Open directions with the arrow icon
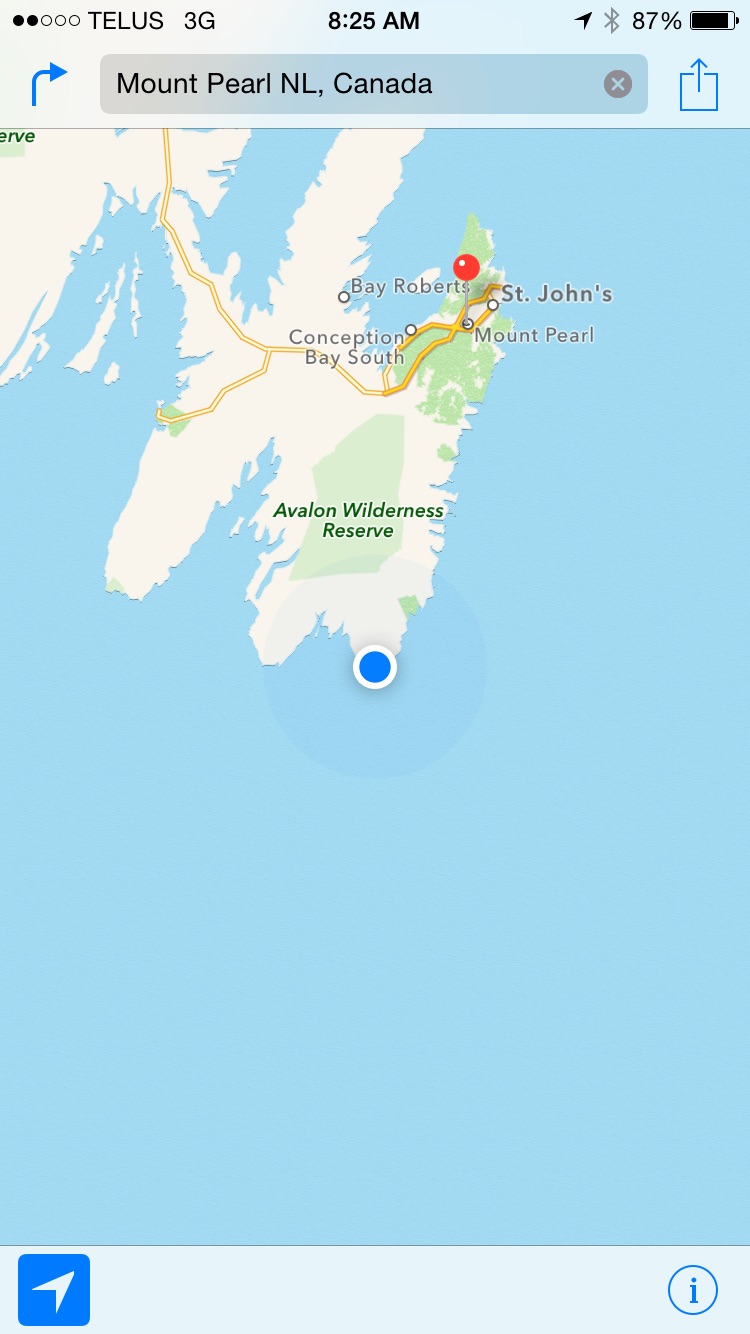The width and height of the screenshot is (750, 1334). pos(49,84)
